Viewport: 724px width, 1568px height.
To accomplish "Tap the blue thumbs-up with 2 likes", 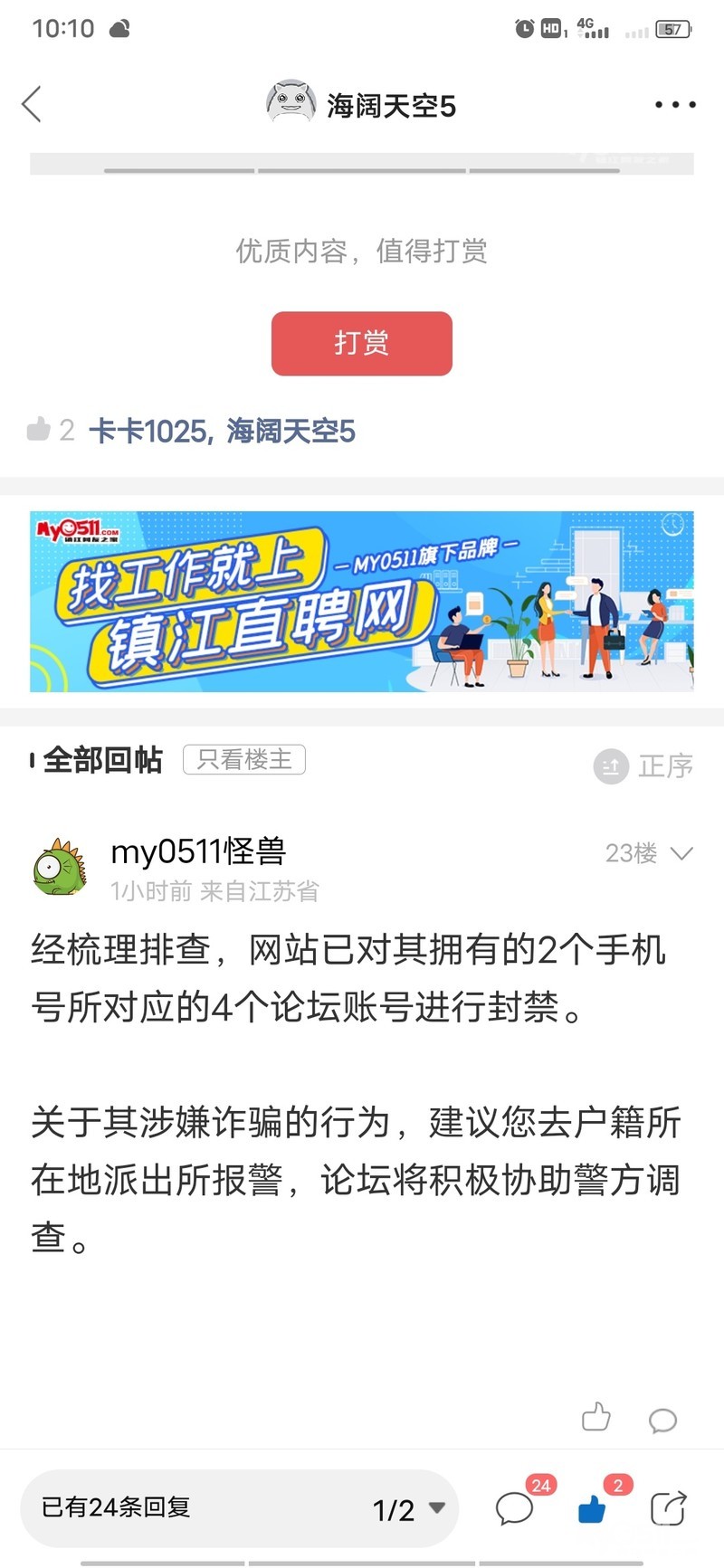I will (593, 1508).
